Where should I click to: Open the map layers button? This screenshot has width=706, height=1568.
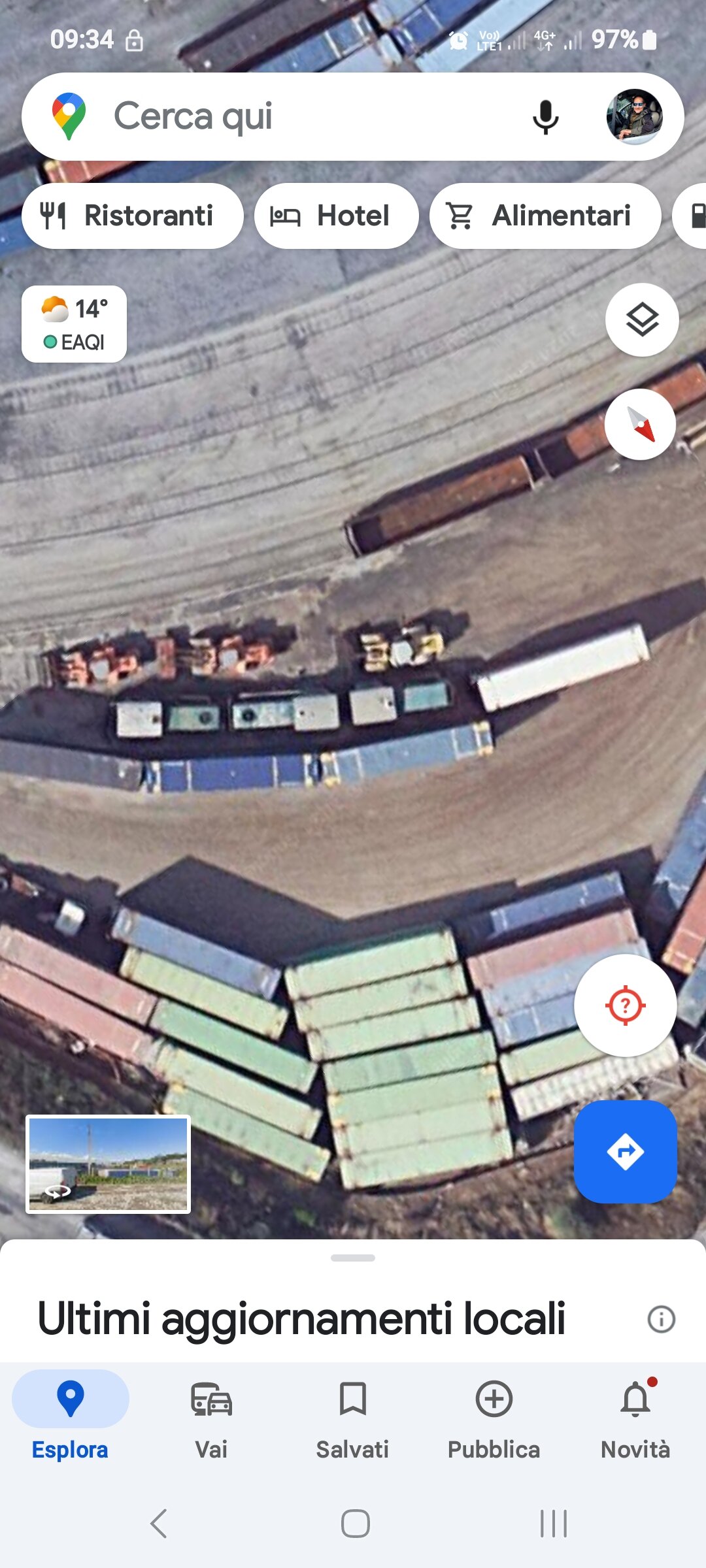pos(642,319)
